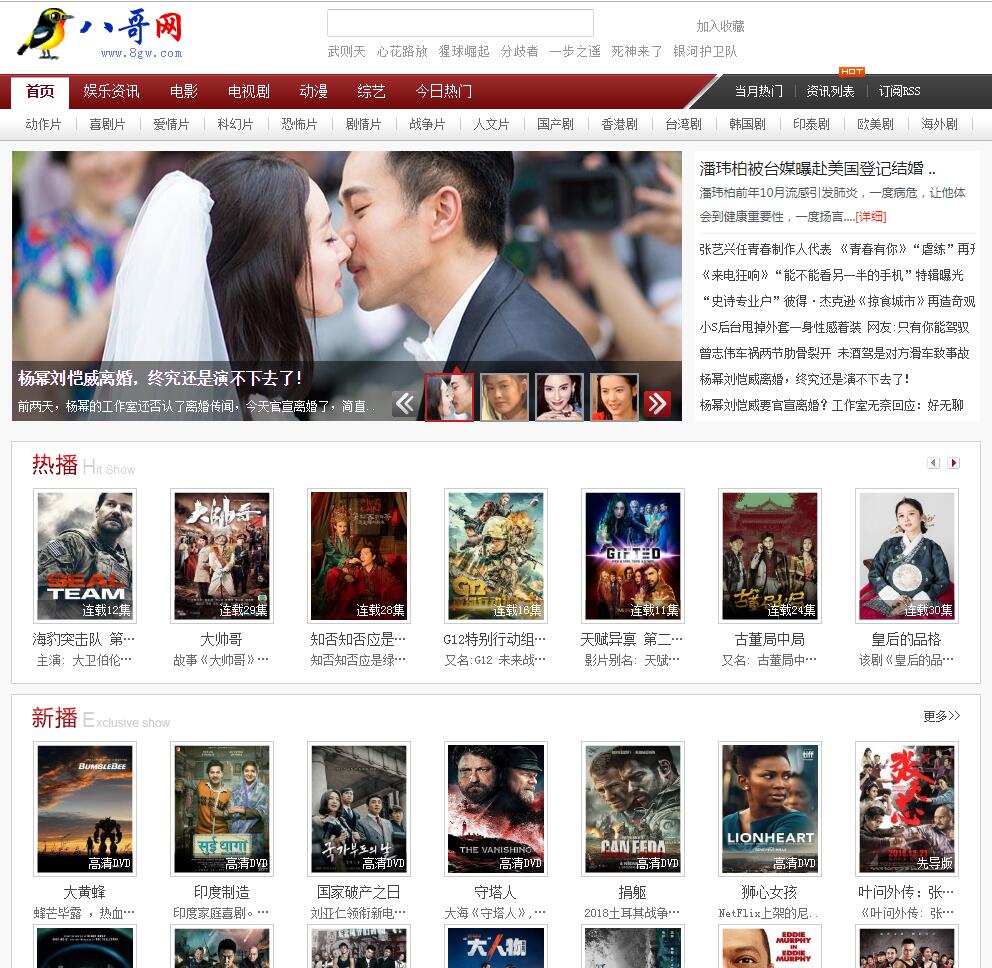The height and width of the screenshot is (968, 992).
Task: Open the 今日热门 tab
Action: [444, 91]
